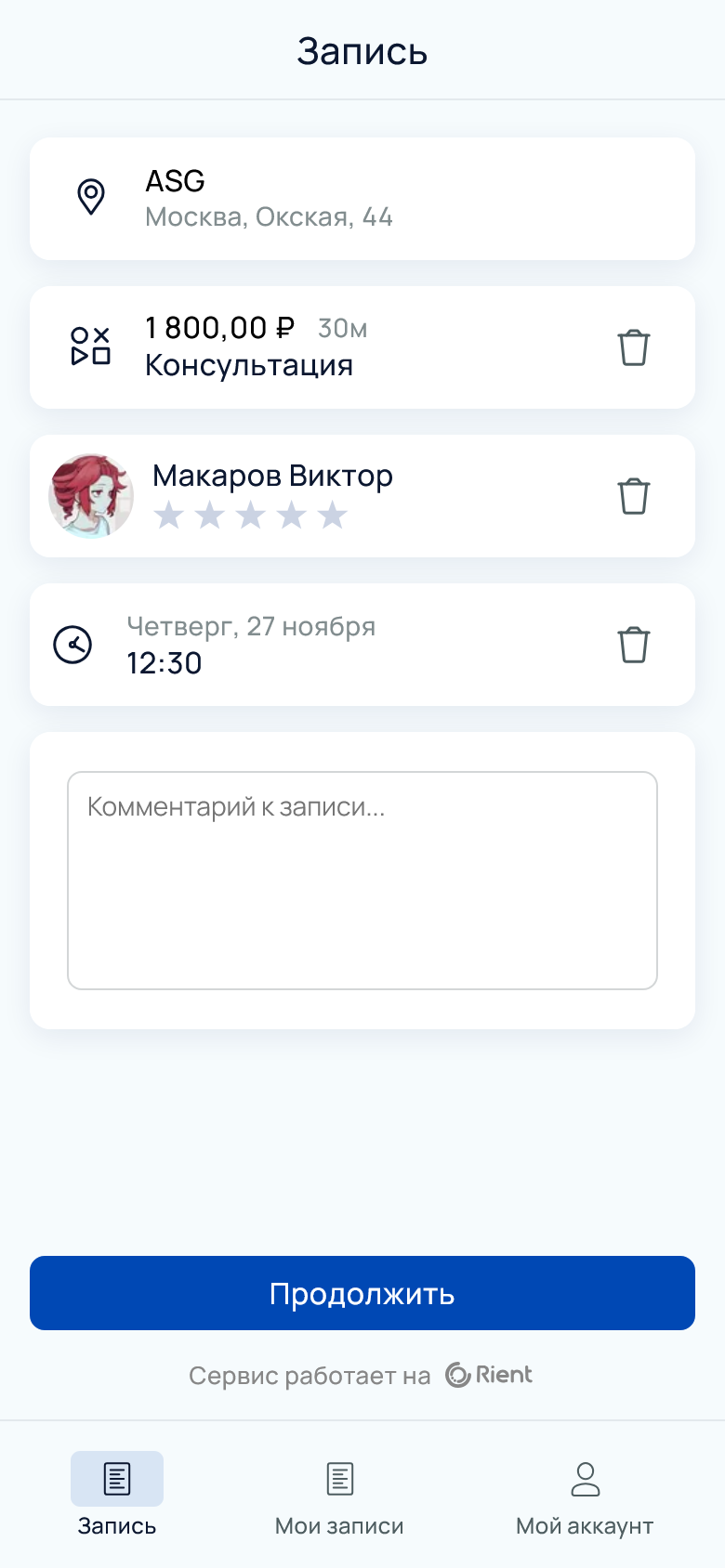This screenshot has height=1568, width=725.
Task: Delete the Консультация service via trash icon
Action: point(633,346)
